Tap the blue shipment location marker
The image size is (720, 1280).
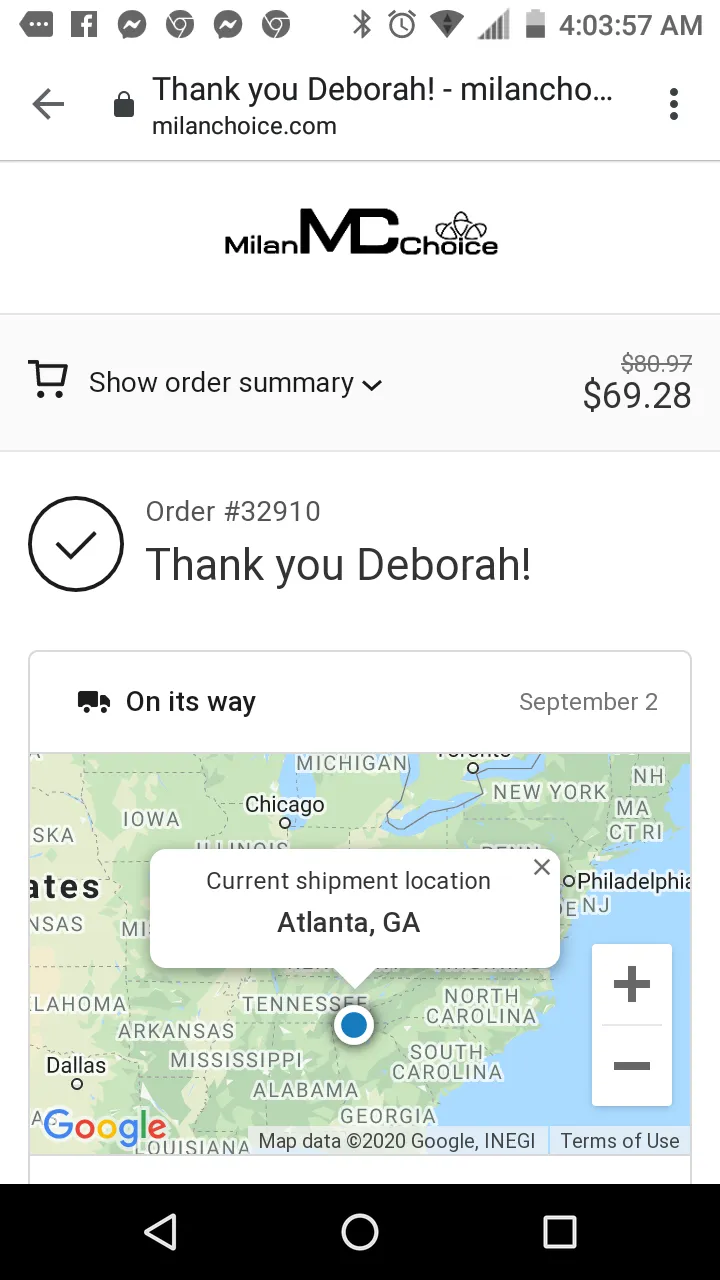click(x=354, y=1025)
